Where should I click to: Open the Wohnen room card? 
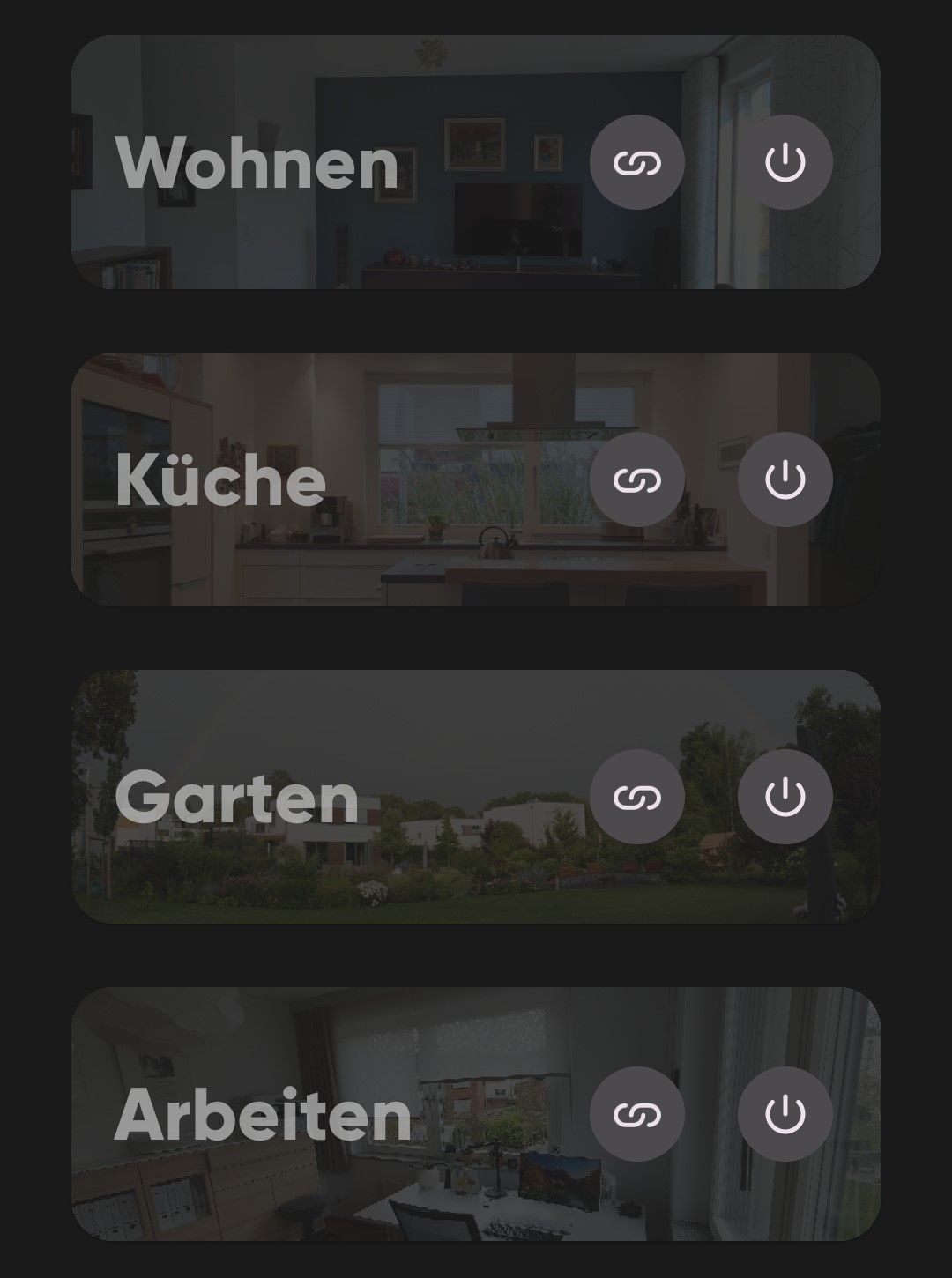257,163
